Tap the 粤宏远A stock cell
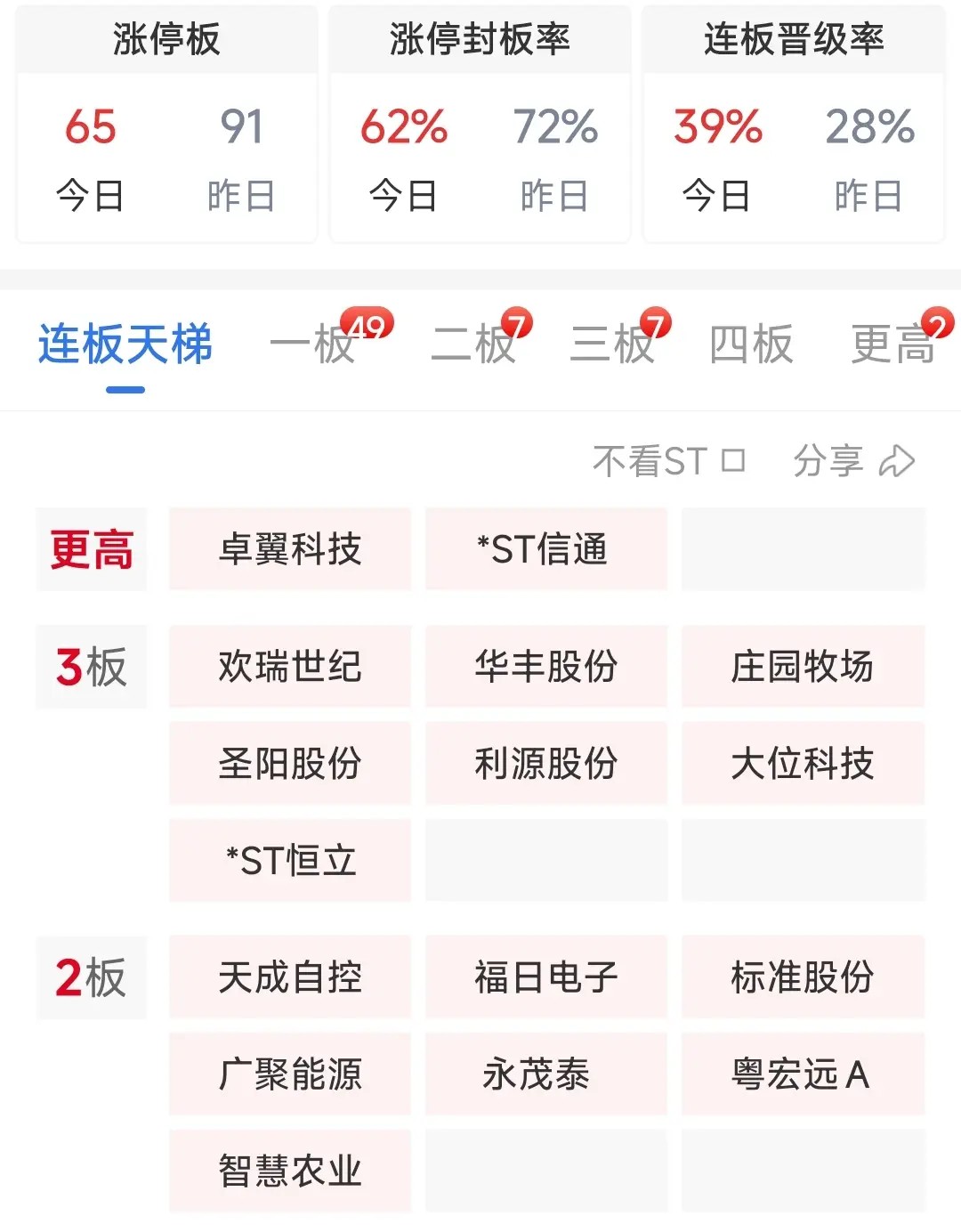Screen dimensions: 961x1232 point(803,1074)
